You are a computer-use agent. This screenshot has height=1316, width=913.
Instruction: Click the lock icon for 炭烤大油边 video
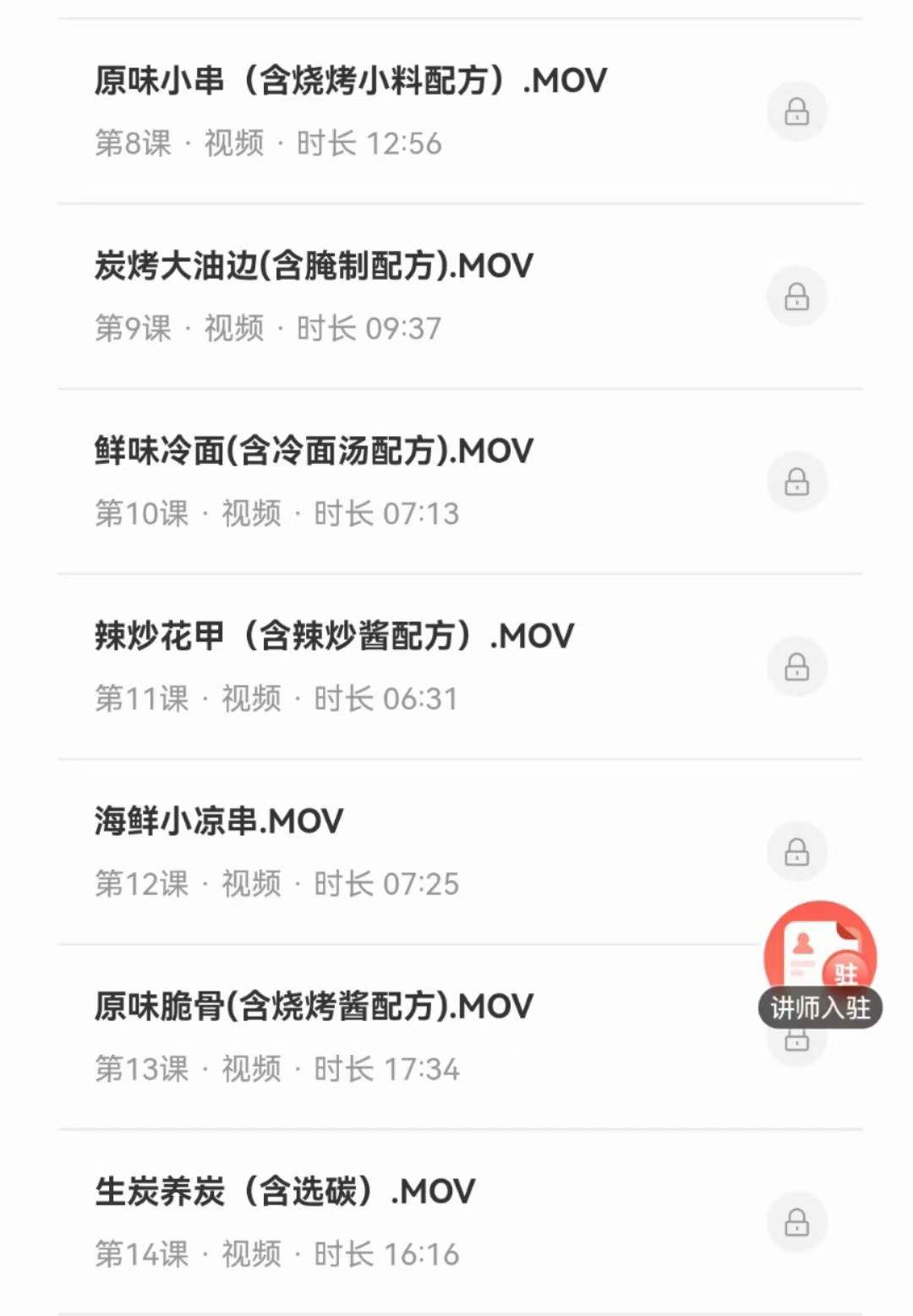(798, 297)
